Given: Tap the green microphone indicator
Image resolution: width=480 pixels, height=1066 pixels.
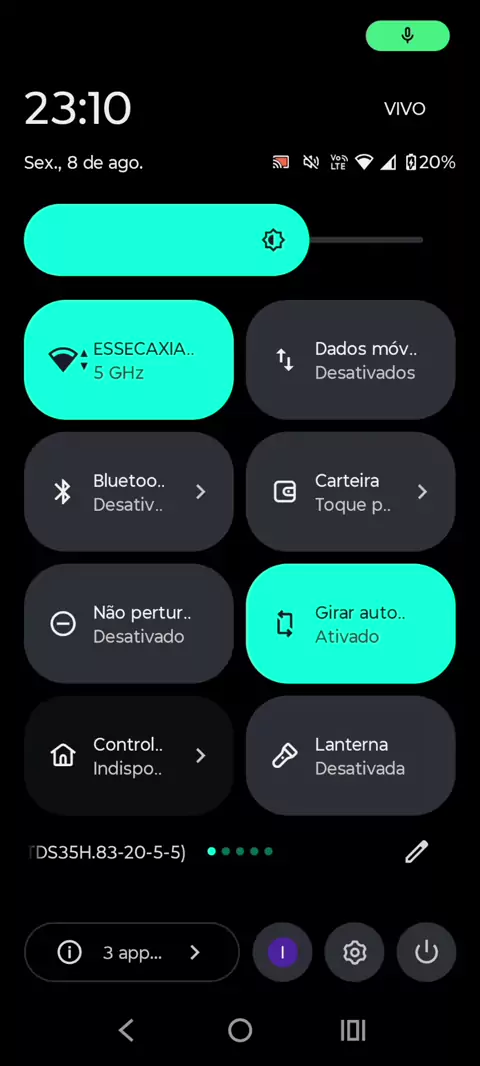Looking at the screenshot, I should pyautogui.click(x=407, y=35).
